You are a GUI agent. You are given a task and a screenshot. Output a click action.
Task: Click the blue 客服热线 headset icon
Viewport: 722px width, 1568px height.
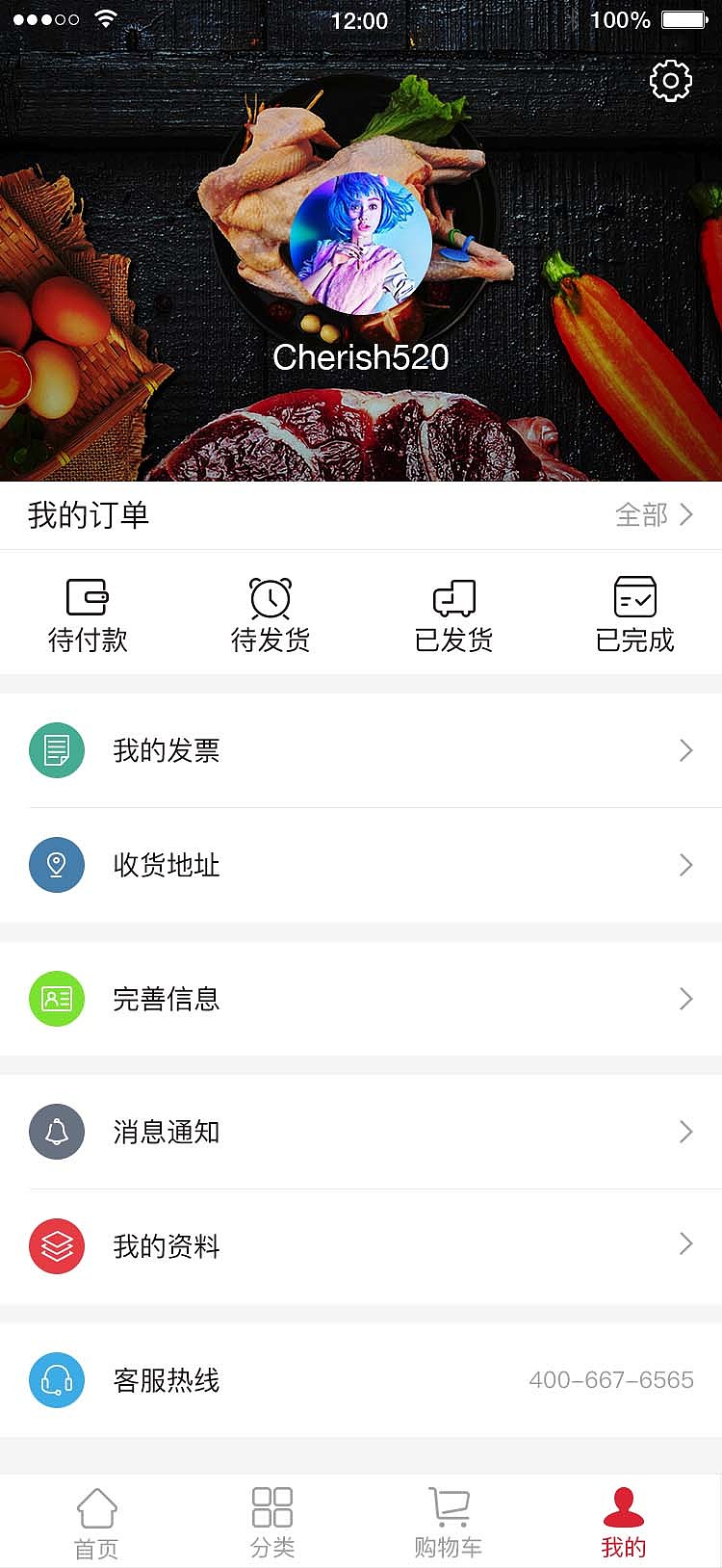pyautogui.click(x=57, y=1380)
